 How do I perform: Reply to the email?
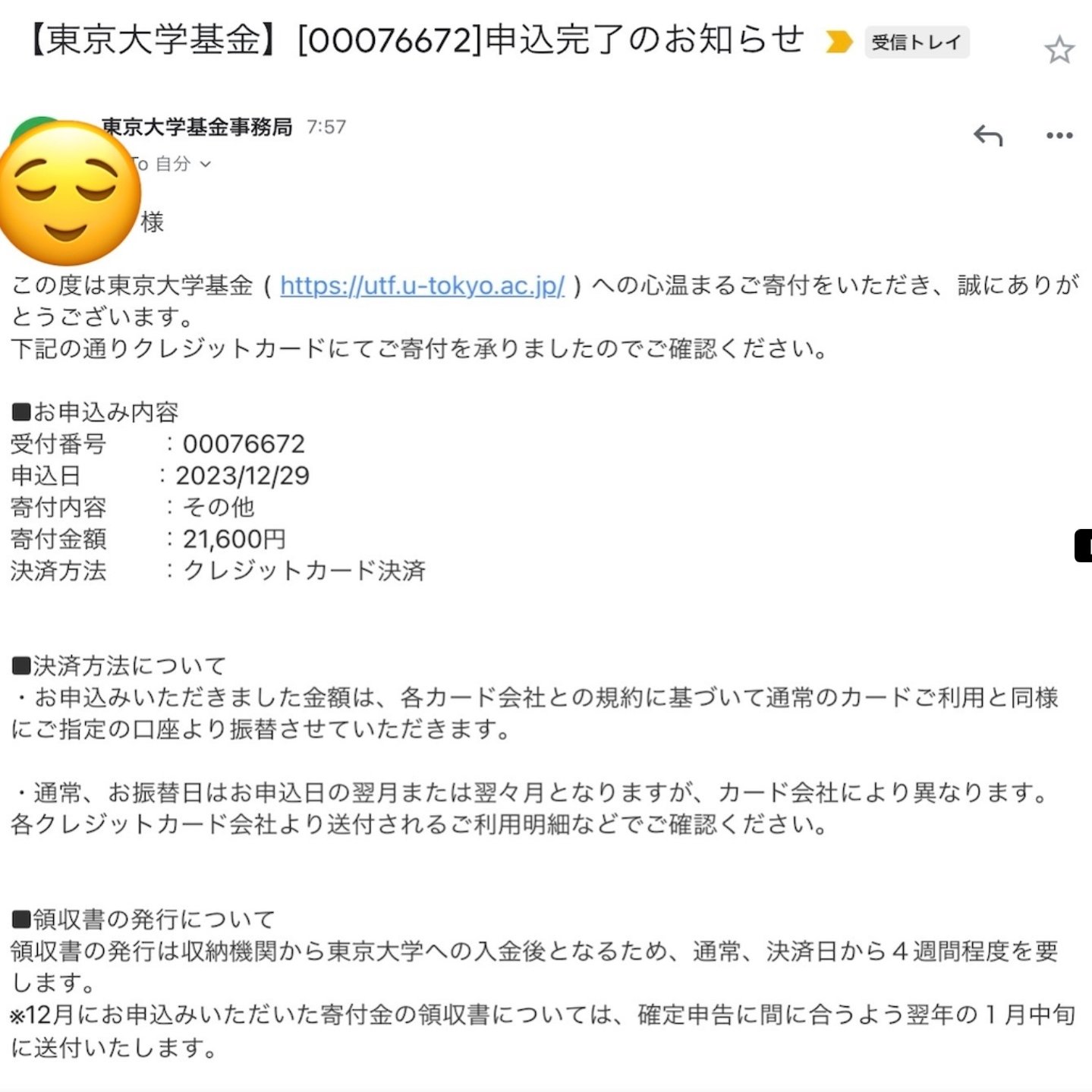point(987,136)
